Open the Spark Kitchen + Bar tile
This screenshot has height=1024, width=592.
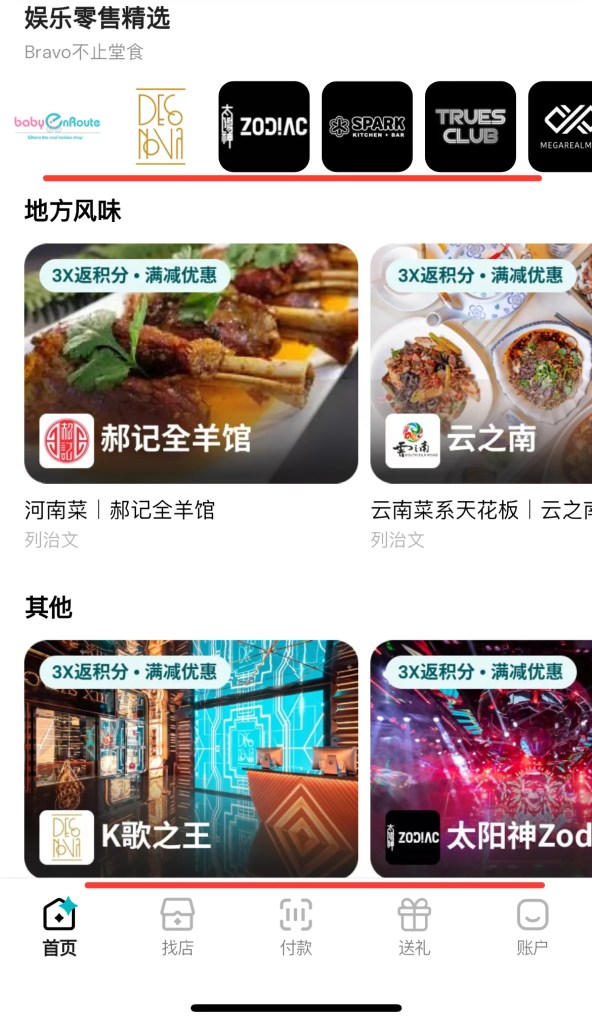[x=367, y=126]
